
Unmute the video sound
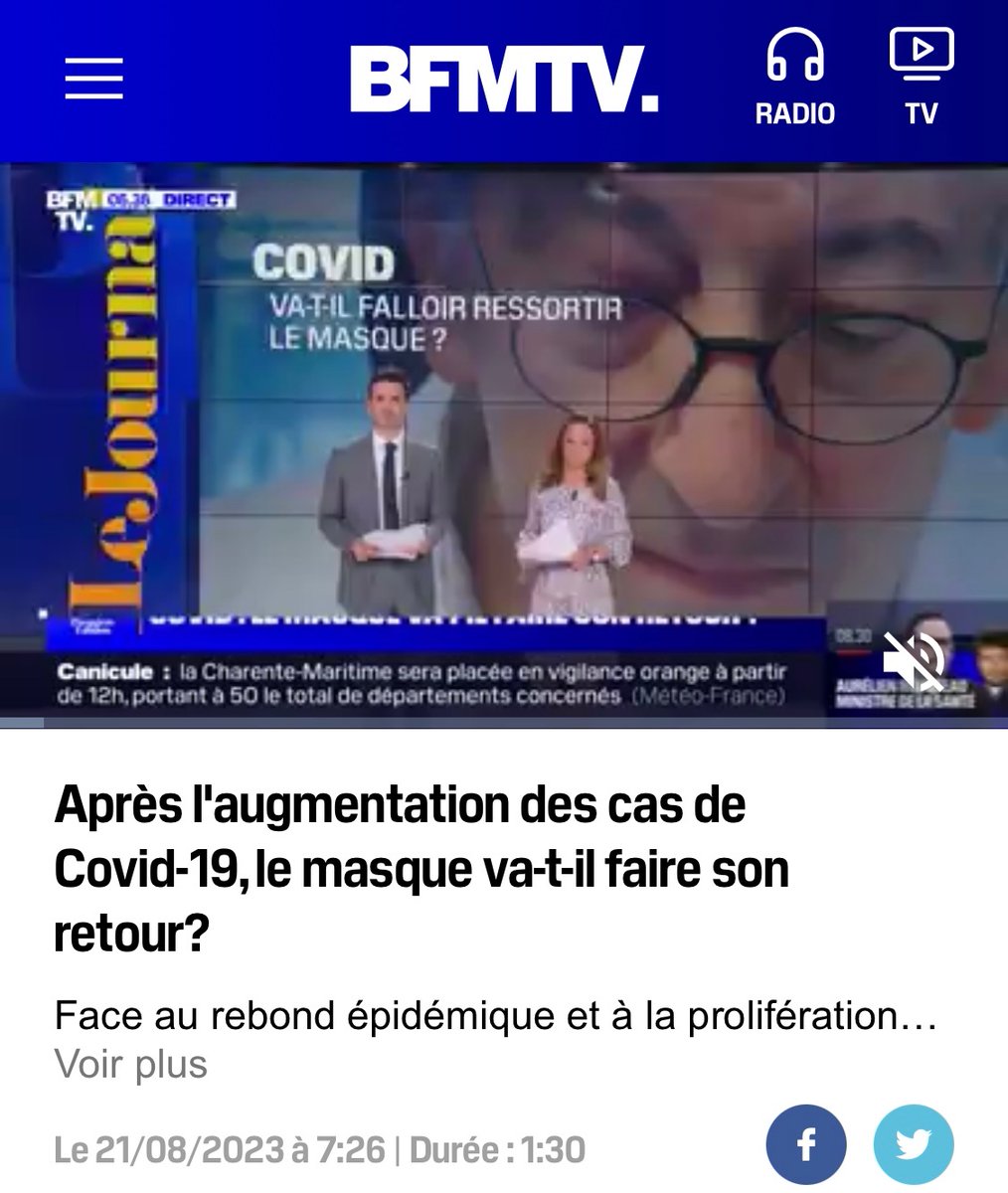point(916,658)
